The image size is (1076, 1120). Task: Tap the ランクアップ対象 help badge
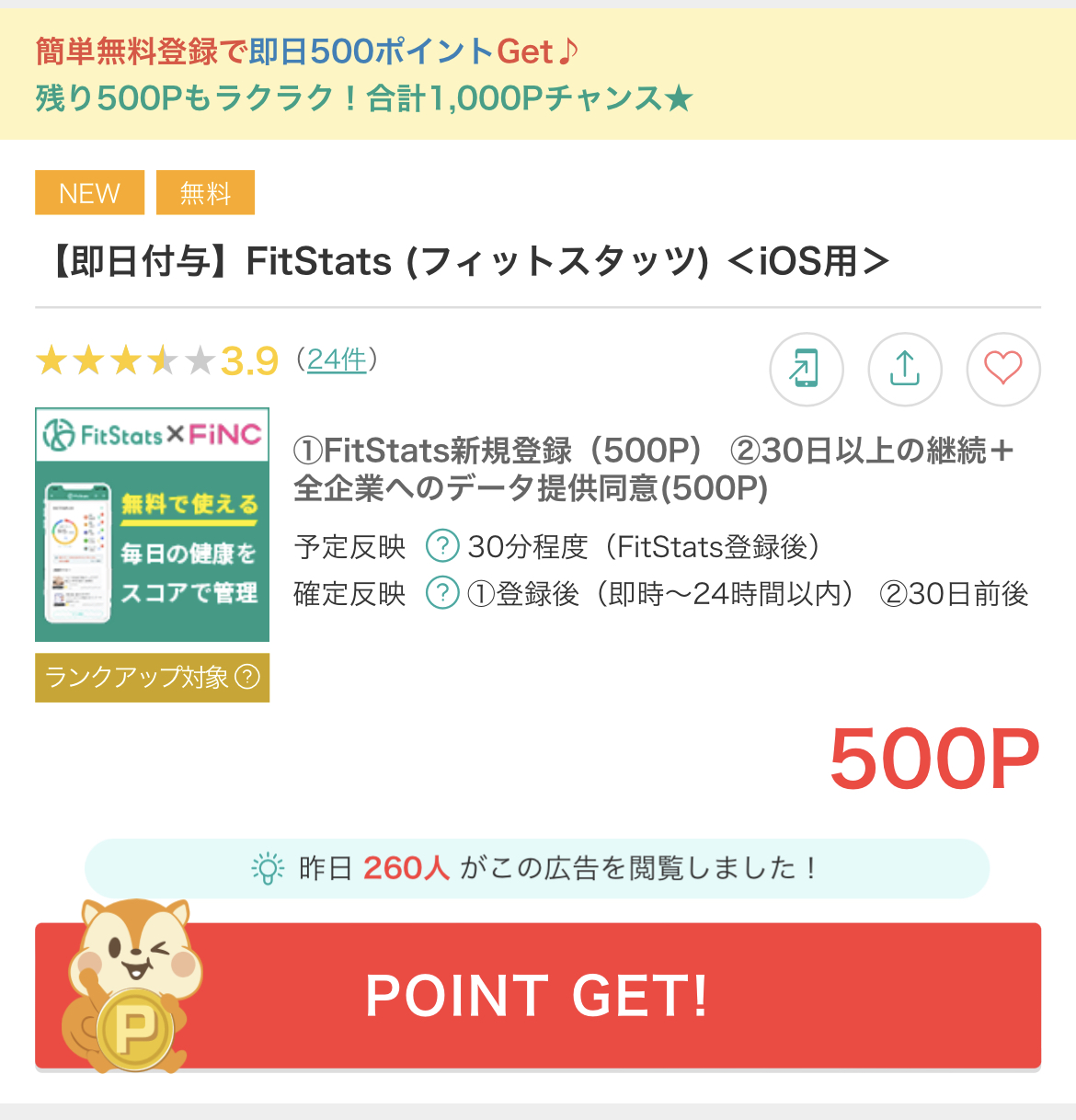click(x=153, y=678)
